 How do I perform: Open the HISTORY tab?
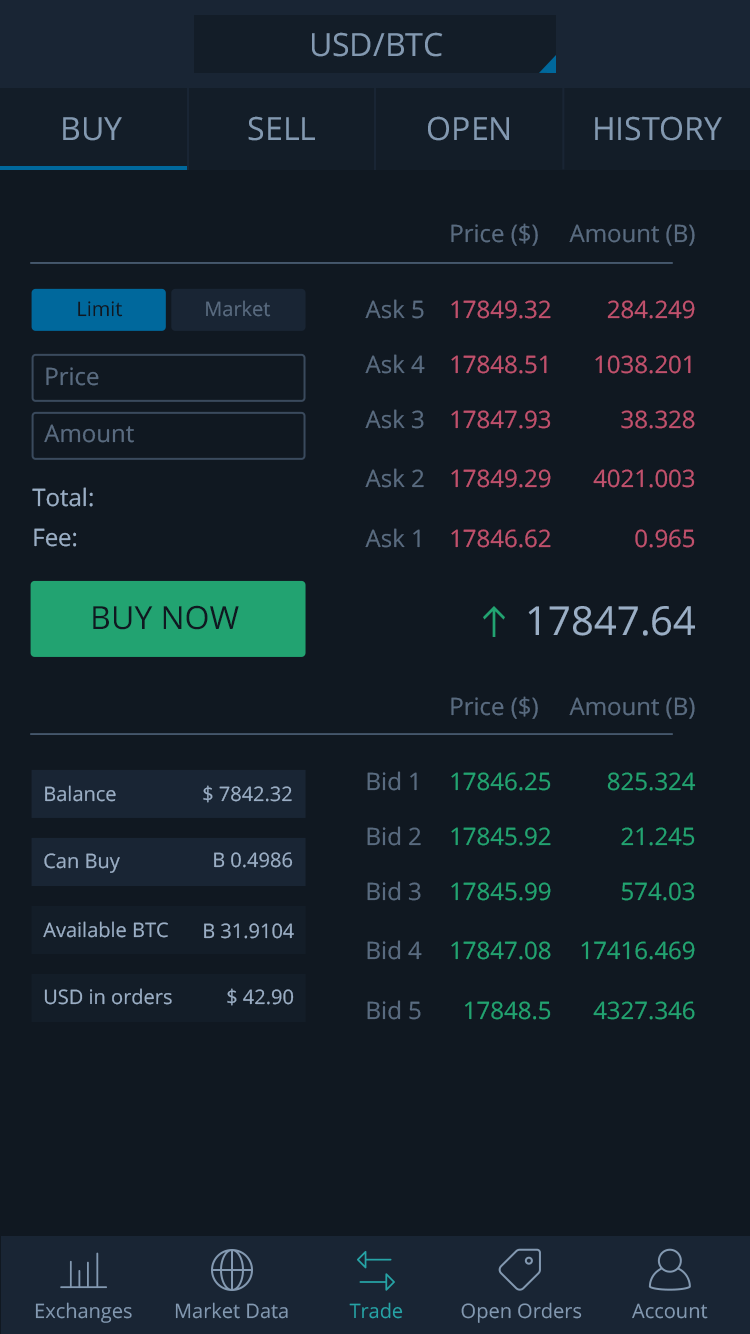click(657, 128)
